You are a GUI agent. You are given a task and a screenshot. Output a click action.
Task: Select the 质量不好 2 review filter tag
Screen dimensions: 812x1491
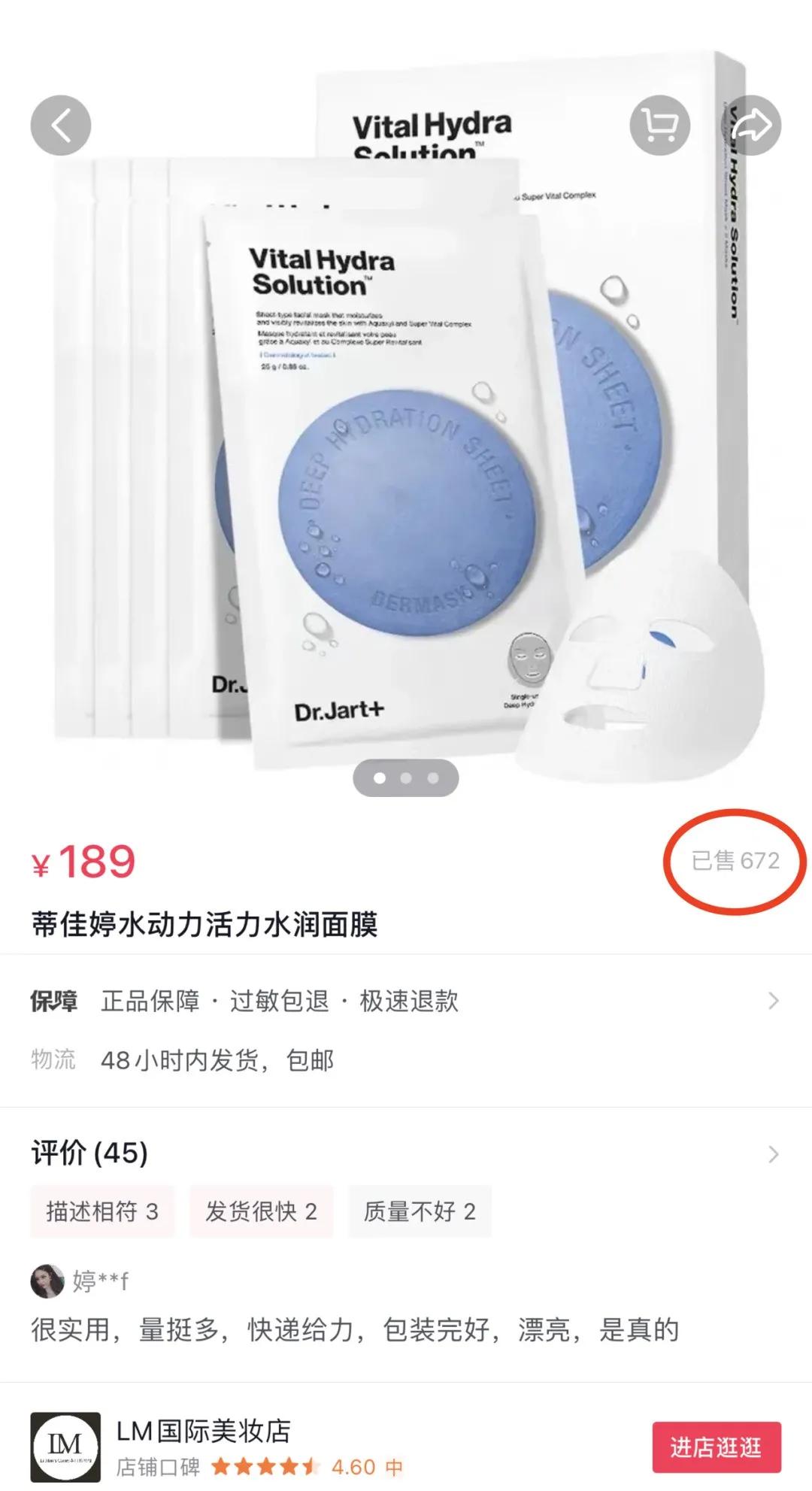(418, 1210)
